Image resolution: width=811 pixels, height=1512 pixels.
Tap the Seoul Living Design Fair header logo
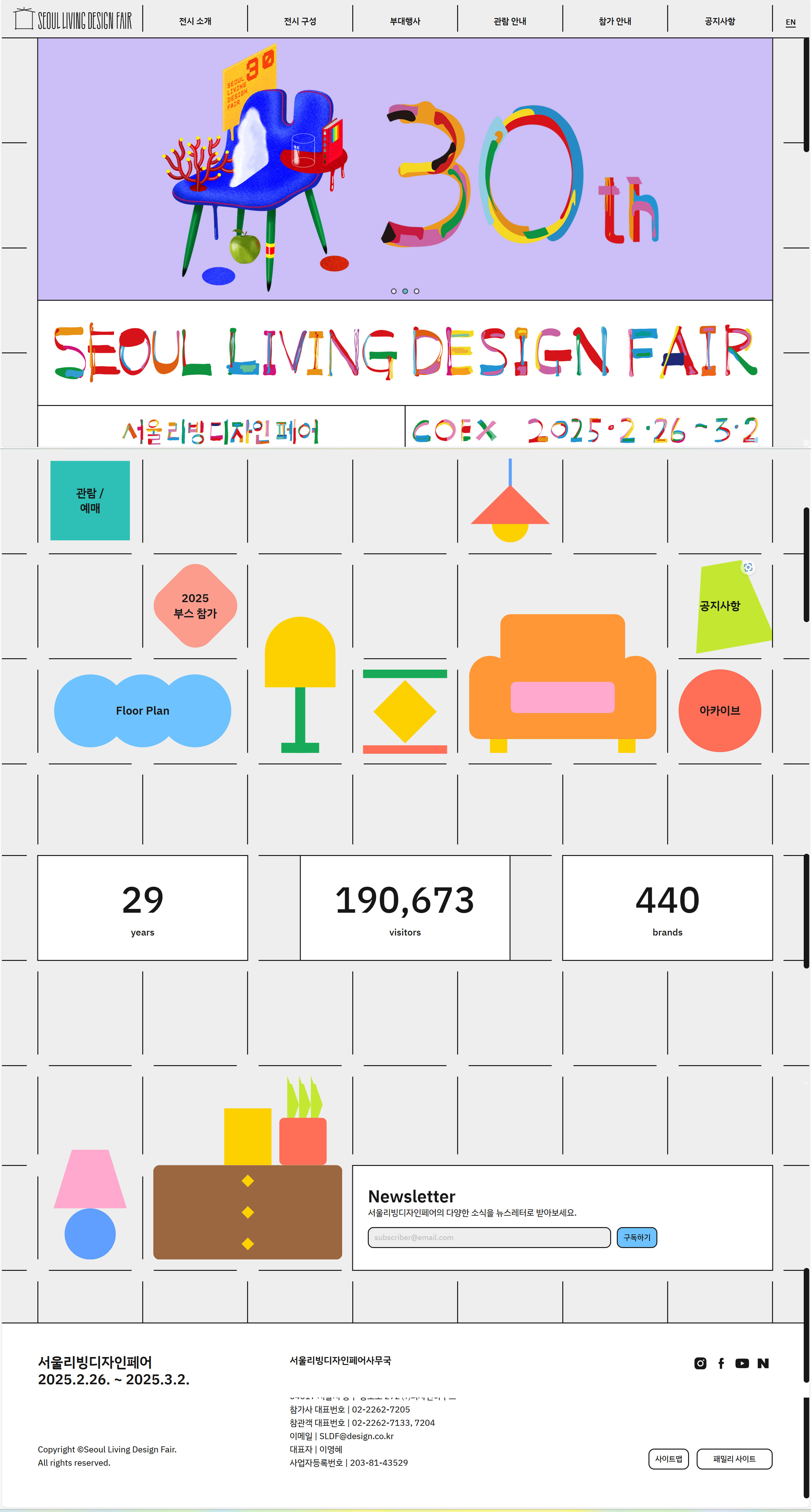coord(73,19)
